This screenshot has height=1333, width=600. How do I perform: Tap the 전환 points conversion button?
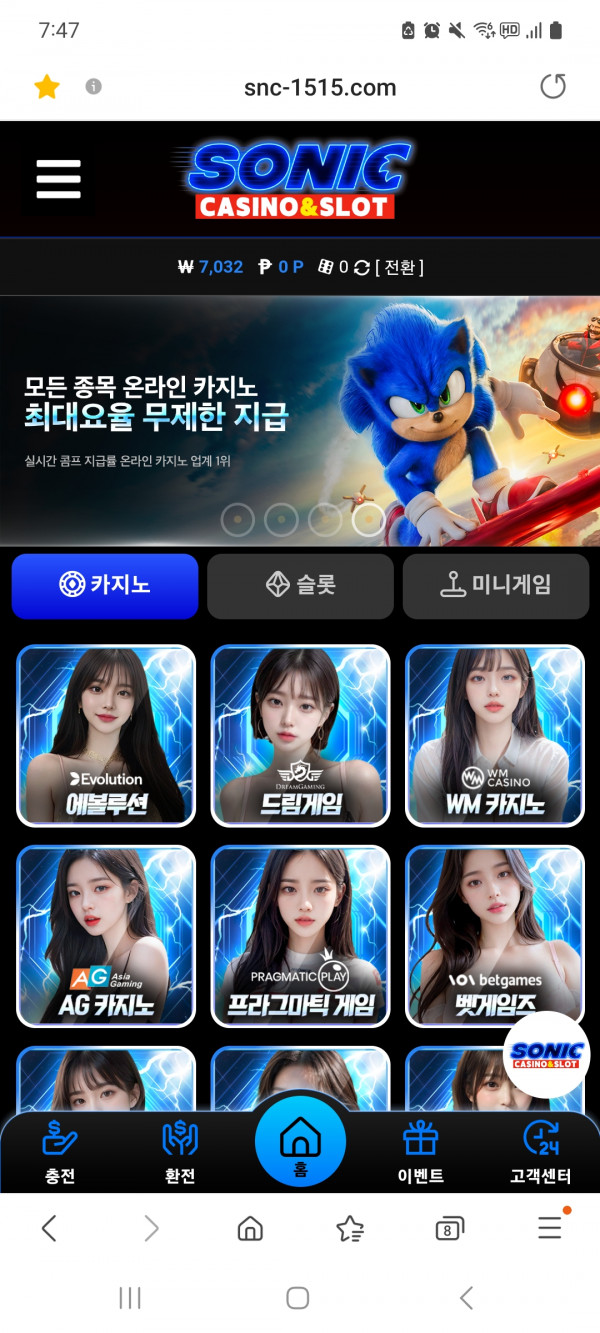[399, 267]
